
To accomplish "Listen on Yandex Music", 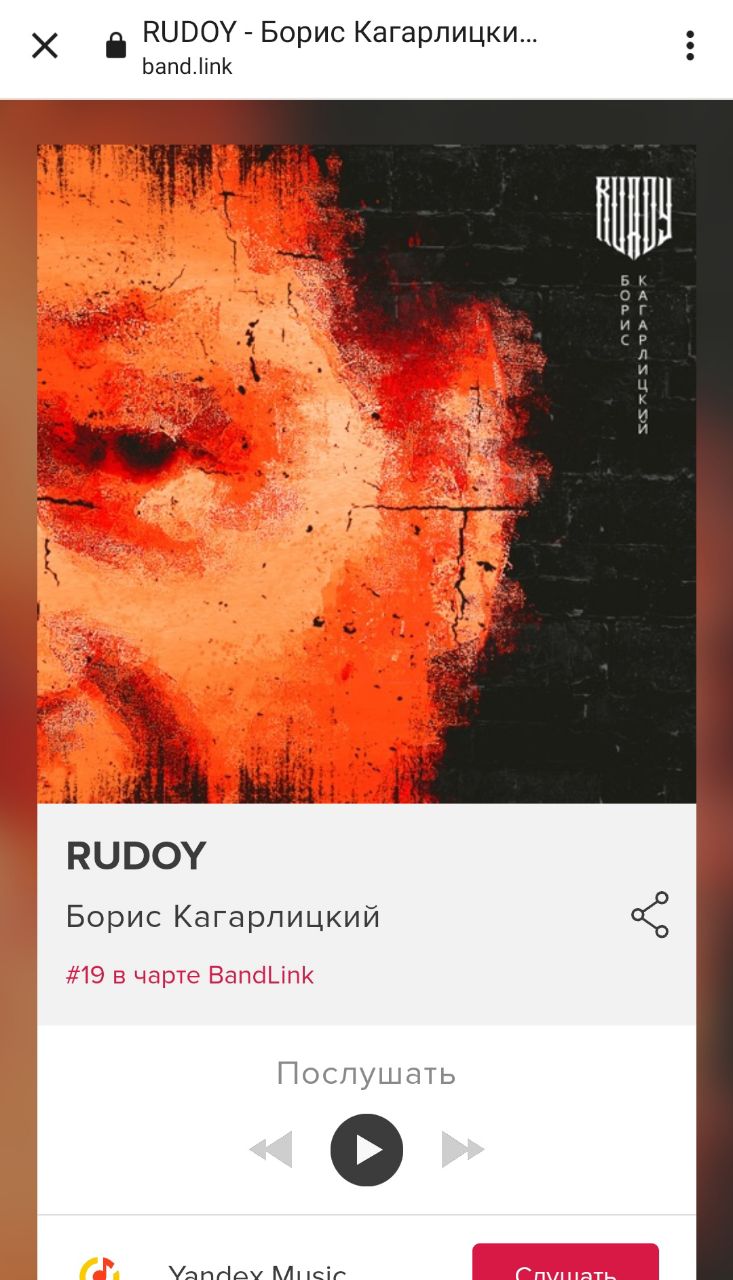I will (x=565, y=1265).
